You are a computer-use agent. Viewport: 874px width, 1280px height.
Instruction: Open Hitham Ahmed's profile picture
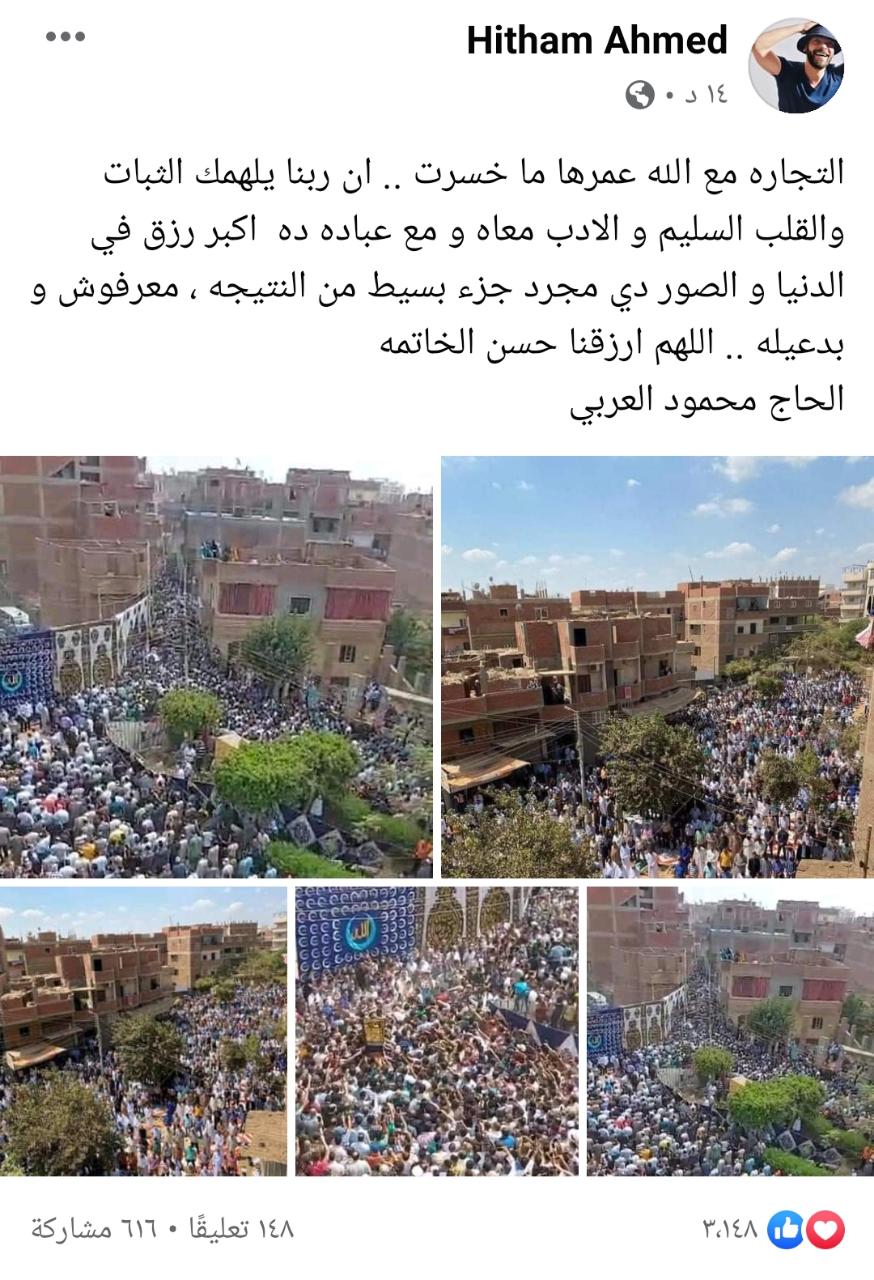pyautogui.click(x=796, y=65)
